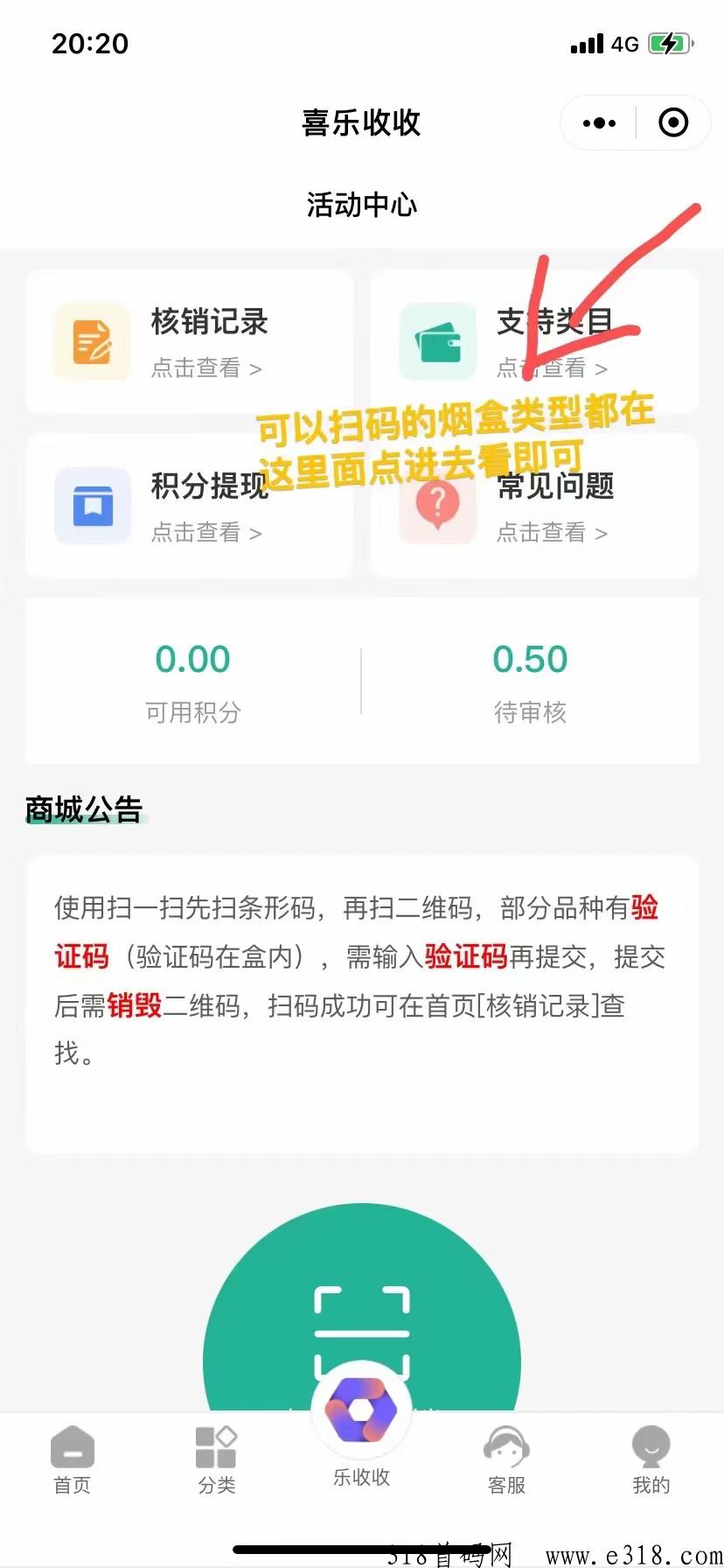Open the 常见问题 card

535,506
